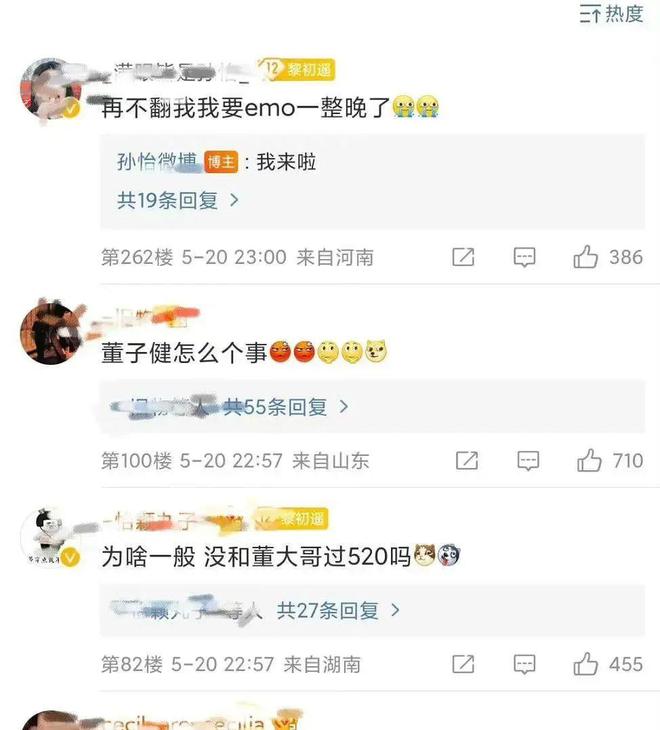Image resolution: width=660 pixels, height=730 pixels.
Task: Share the 董子健怎么个事 comment
Action: pos(466,461)
